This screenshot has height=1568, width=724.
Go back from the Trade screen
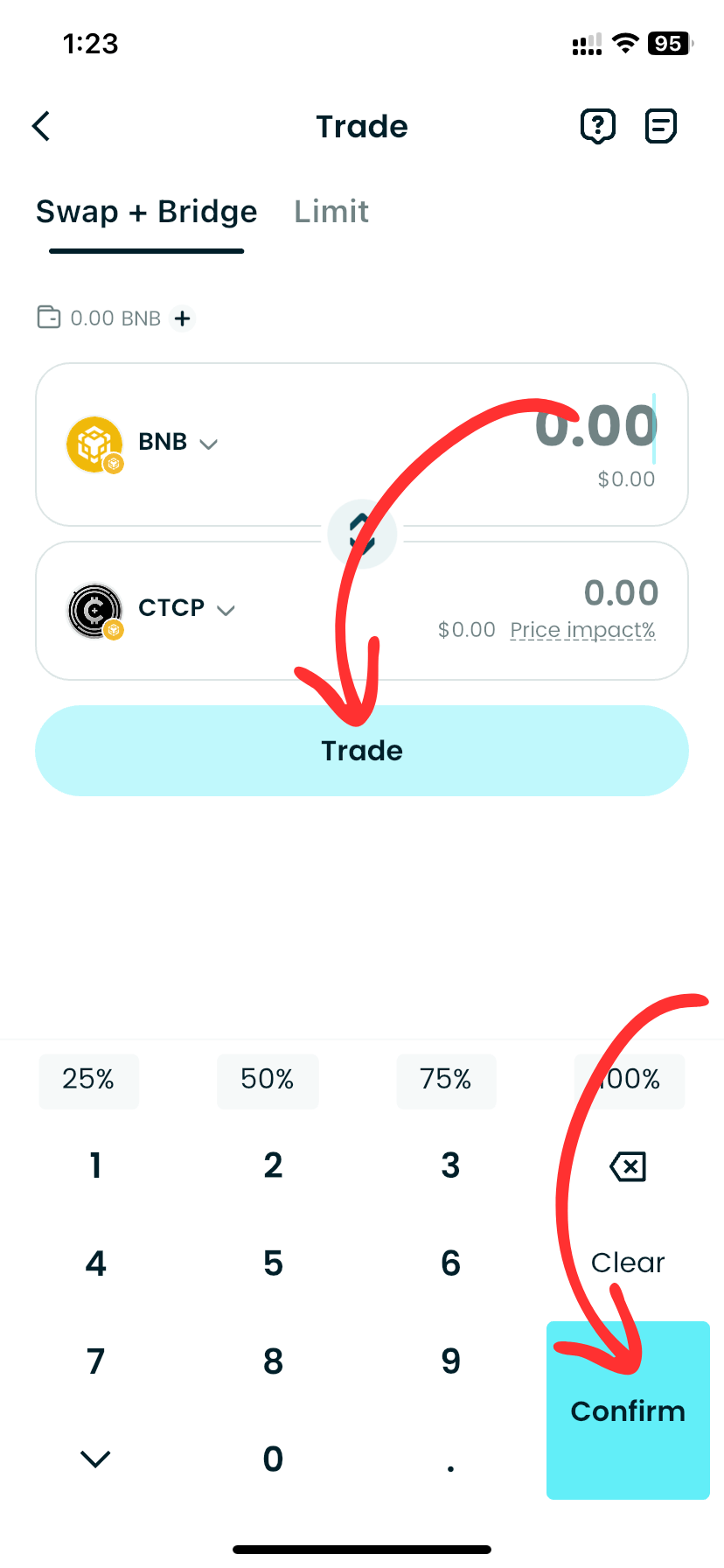click(x=41, y=126)
